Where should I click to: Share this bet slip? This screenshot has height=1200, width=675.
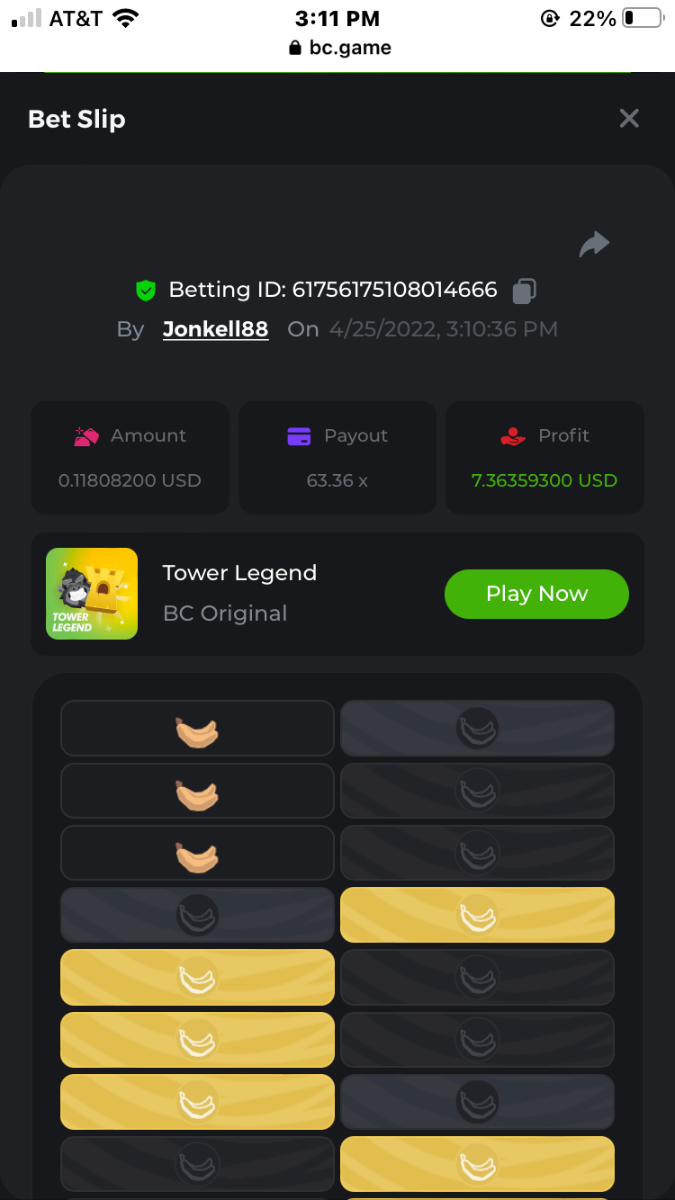(594, 244)
